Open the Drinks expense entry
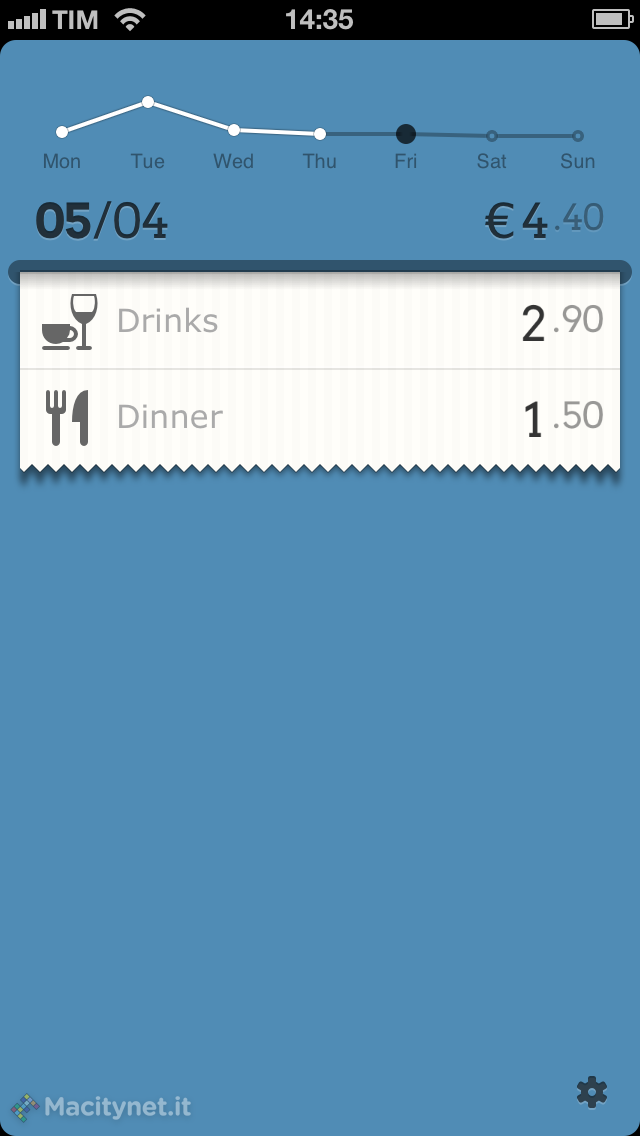The image size is (640, 1136). [x=320, y=321]
